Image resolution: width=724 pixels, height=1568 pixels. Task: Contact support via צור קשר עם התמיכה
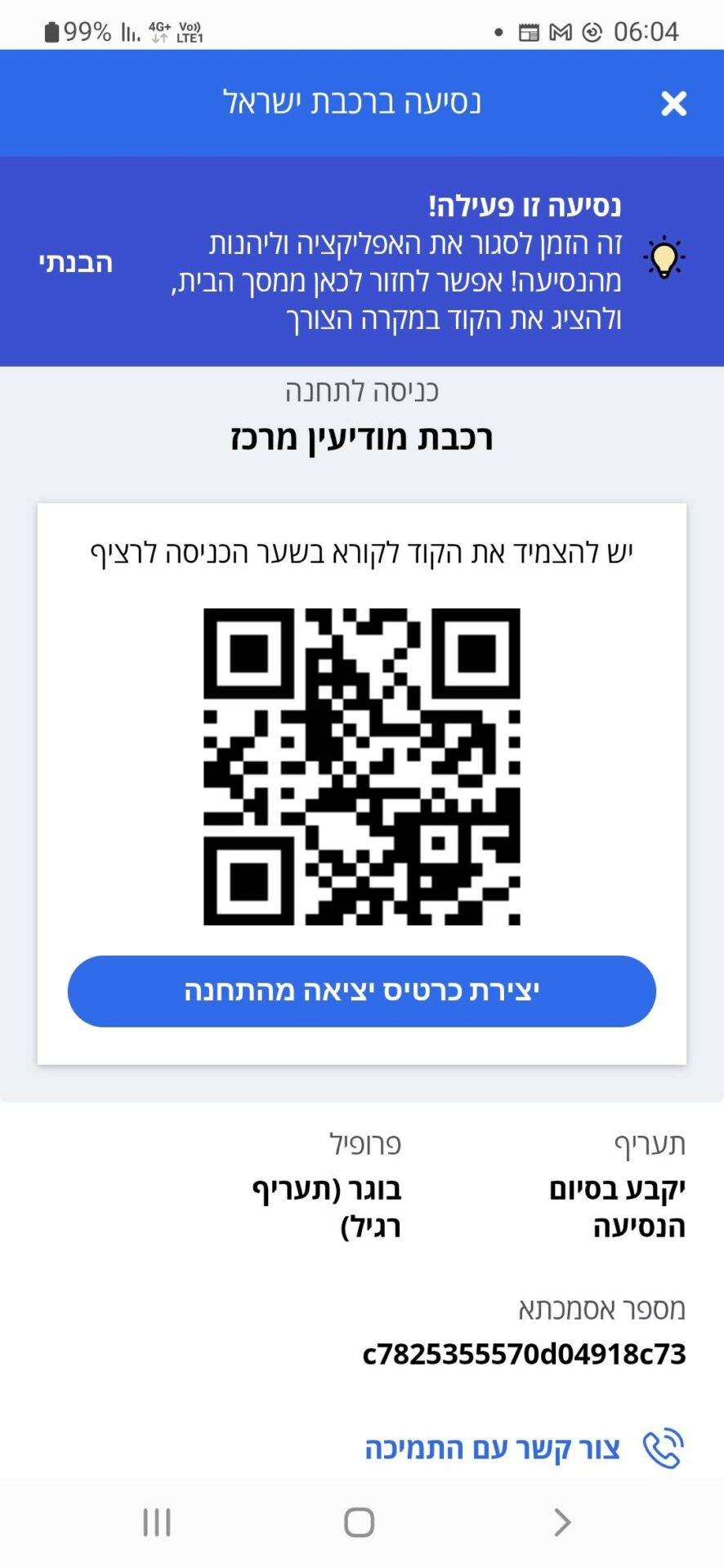tap(524, 1448)
